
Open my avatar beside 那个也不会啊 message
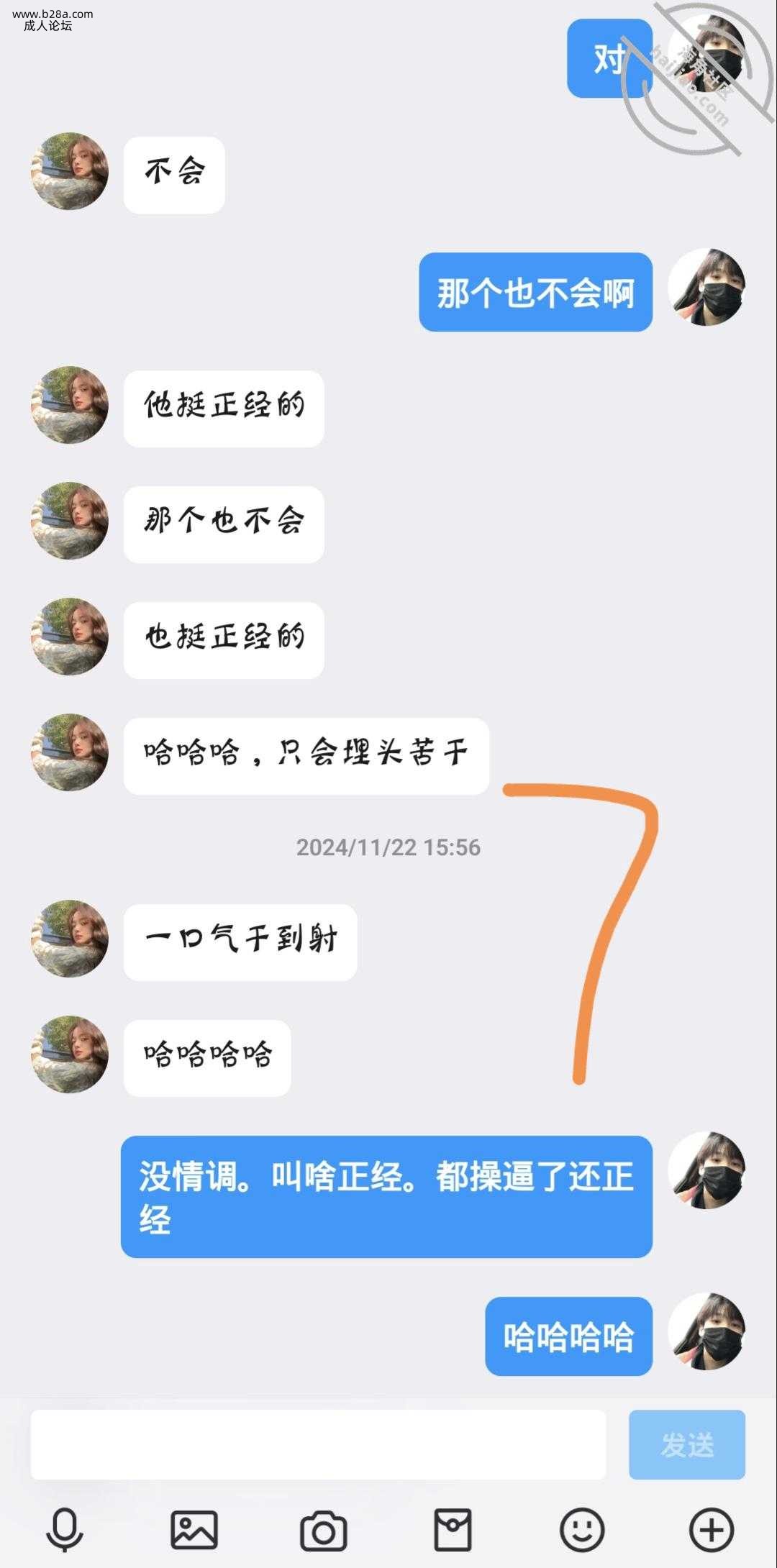coord(706,288)
